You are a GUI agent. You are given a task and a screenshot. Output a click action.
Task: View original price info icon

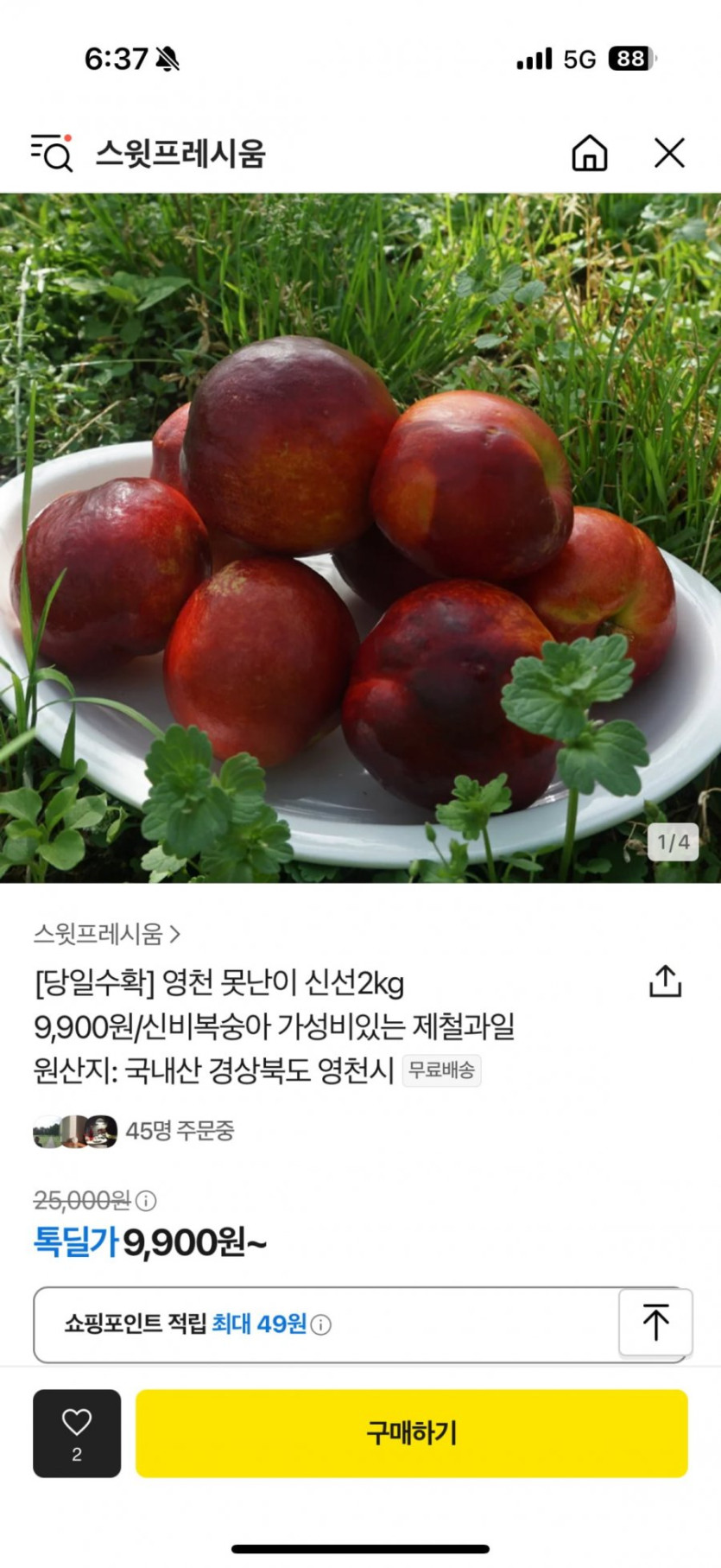147,1200
